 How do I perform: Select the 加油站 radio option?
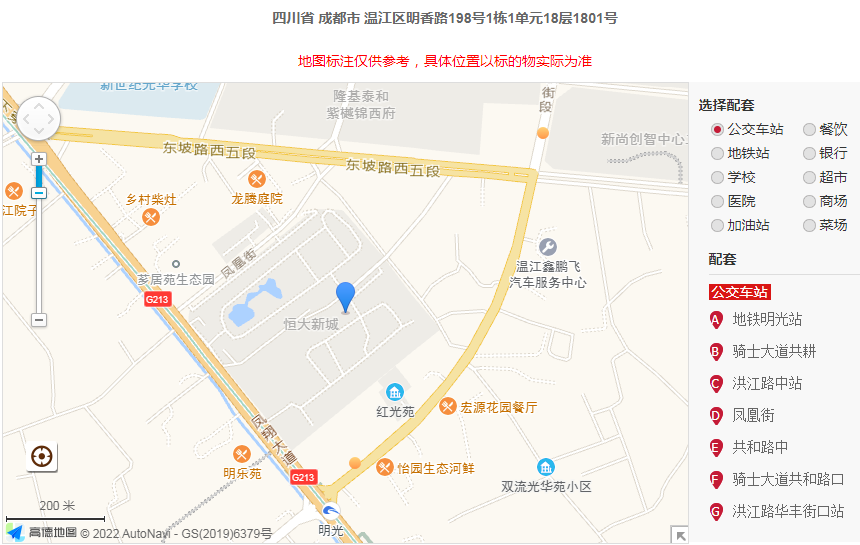click(x=717, y=226)
